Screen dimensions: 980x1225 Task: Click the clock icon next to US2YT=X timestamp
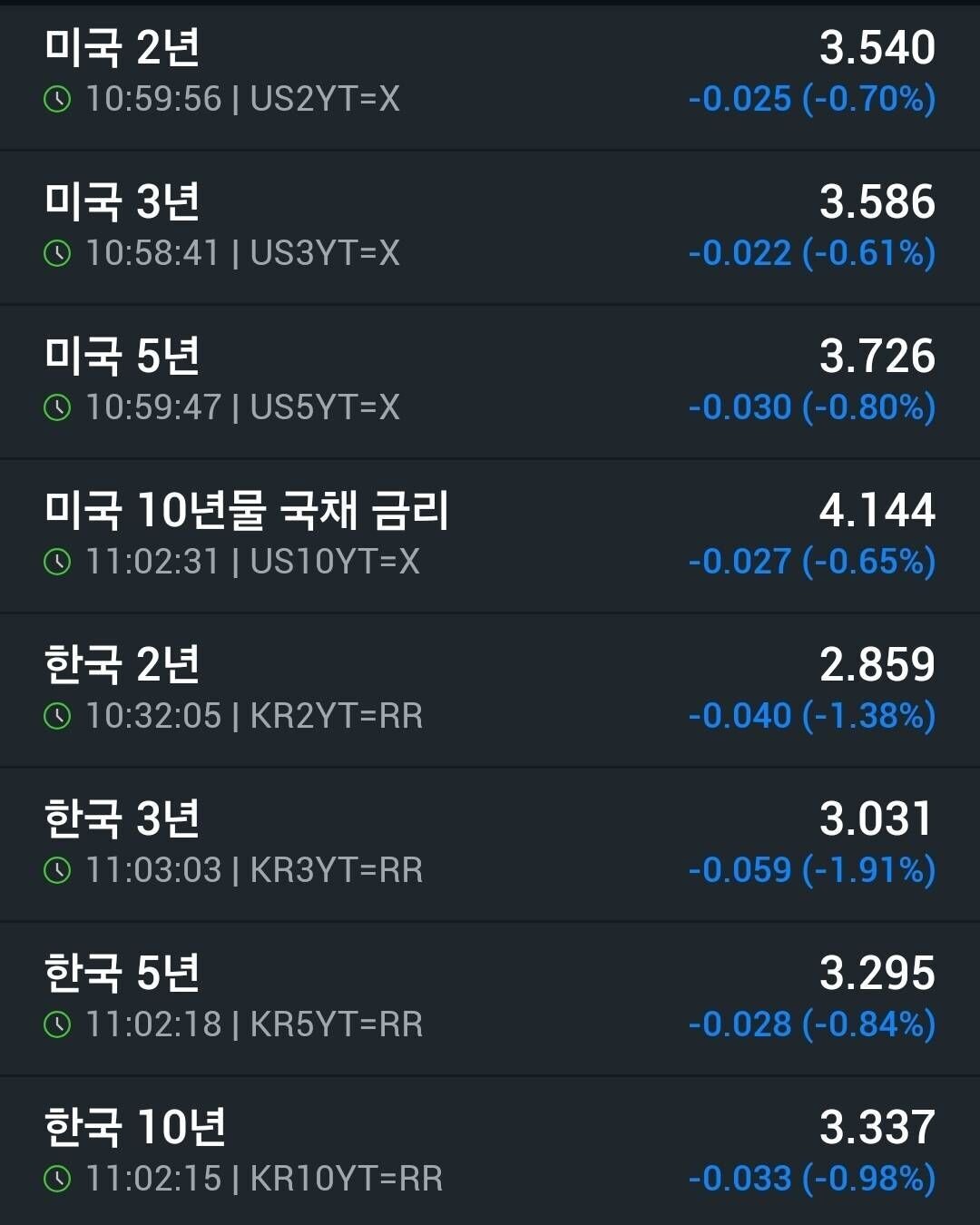(x=60, y=100)
